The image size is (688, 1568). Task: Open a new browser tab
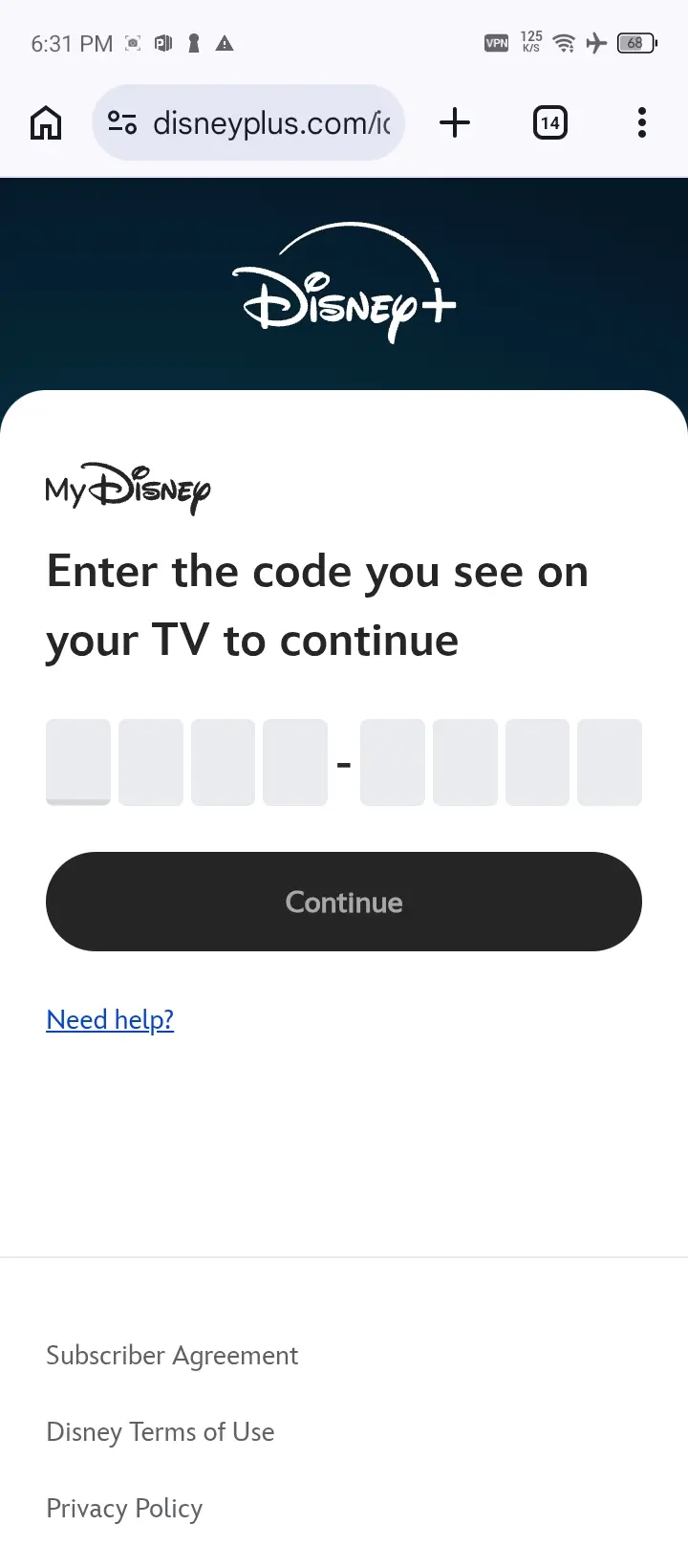click(x=455, y=122)
